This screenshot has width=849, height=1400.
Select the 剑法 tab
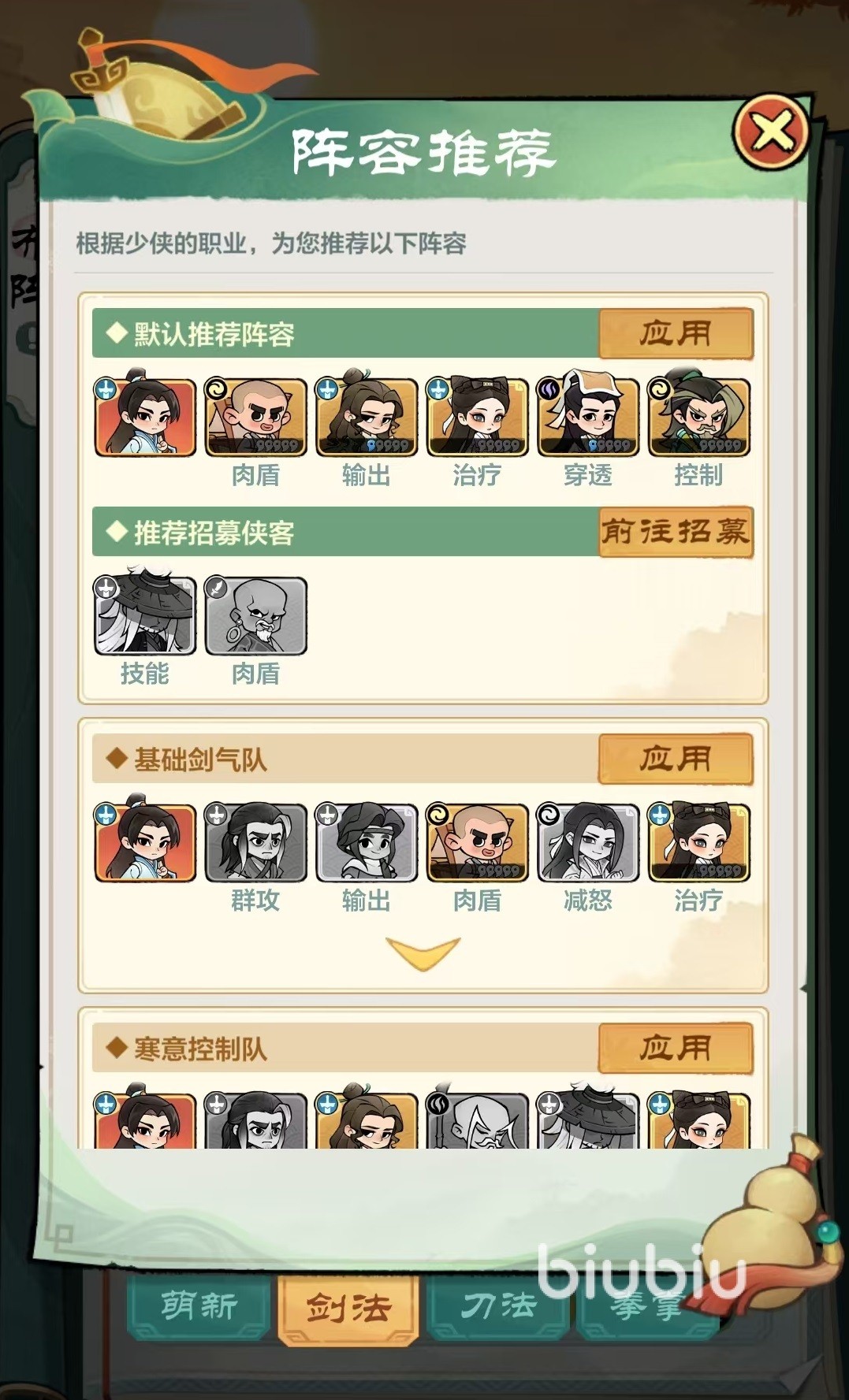pos(348,1308)
